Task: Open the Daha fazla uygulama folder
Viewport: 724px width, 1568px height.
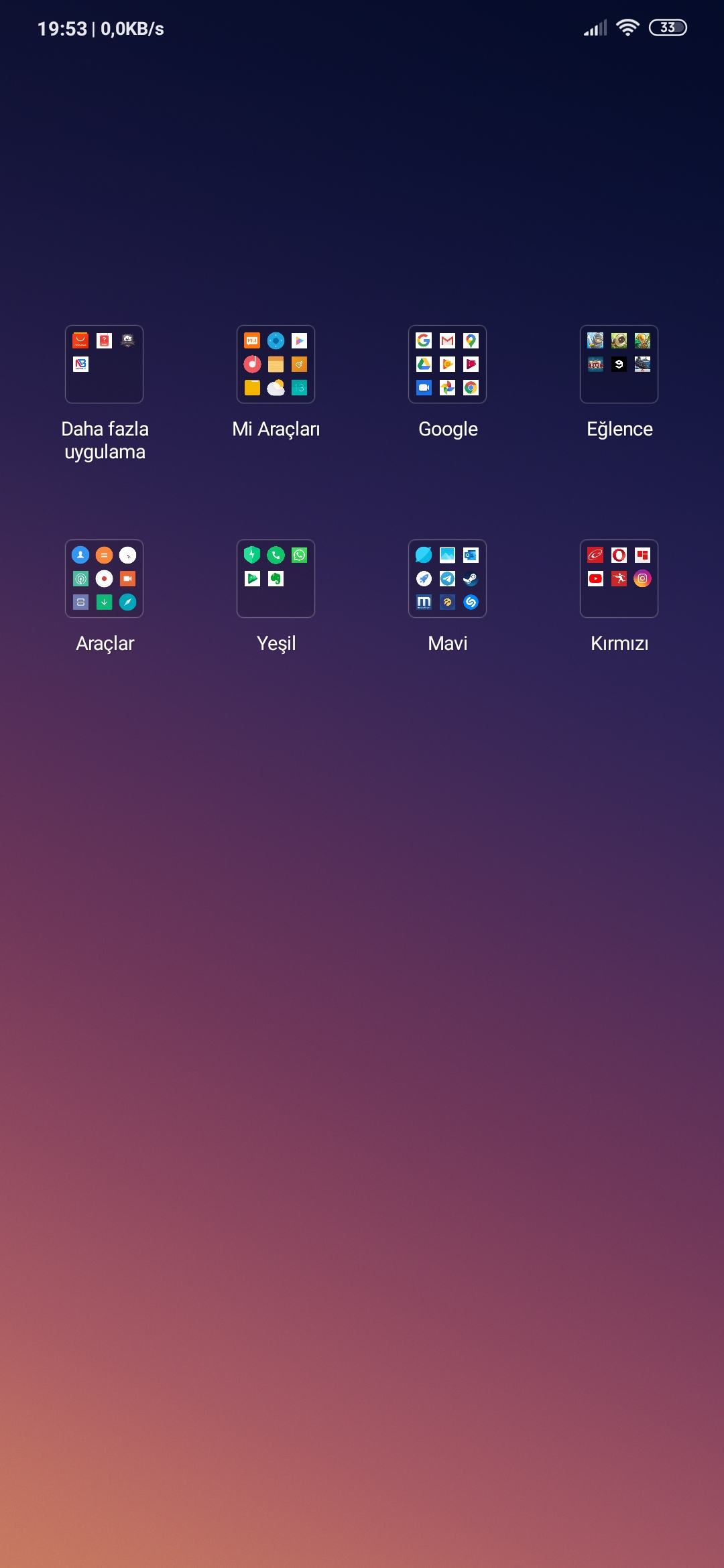Action: pos(104,365)
